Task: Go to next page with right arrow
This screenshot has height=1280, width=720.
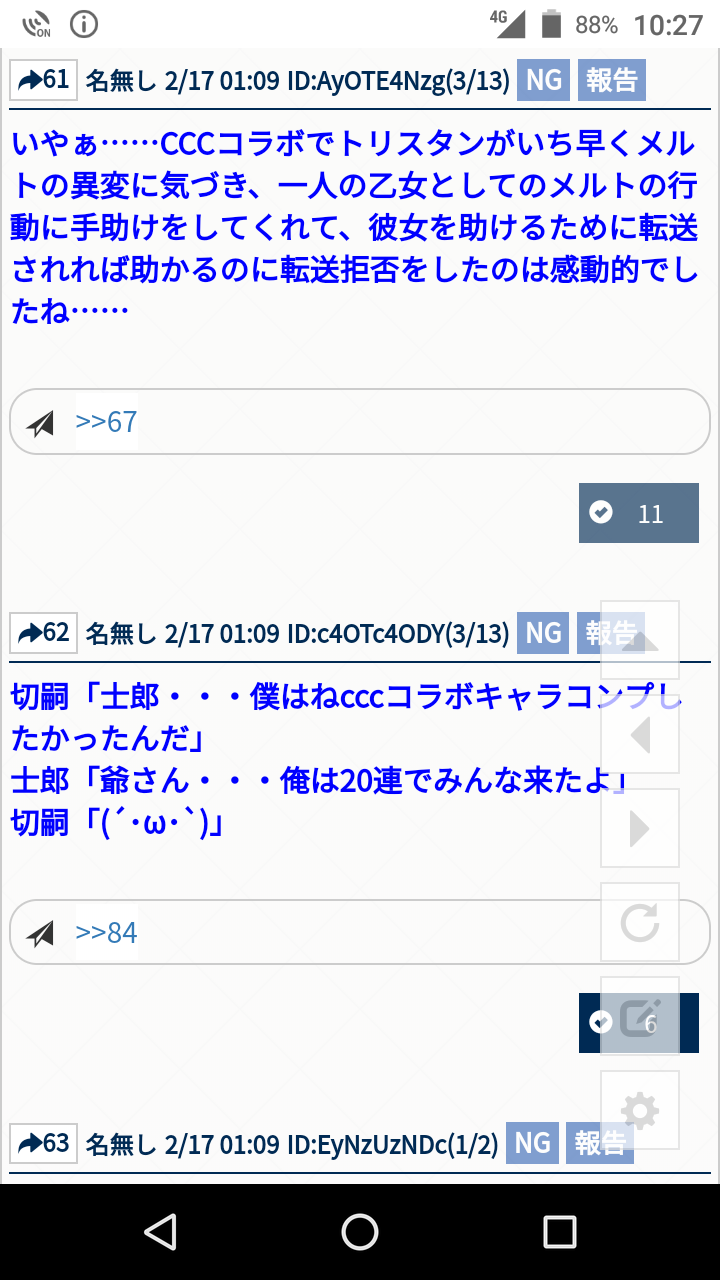Action: pyautogui.click(x=640, y=828)
